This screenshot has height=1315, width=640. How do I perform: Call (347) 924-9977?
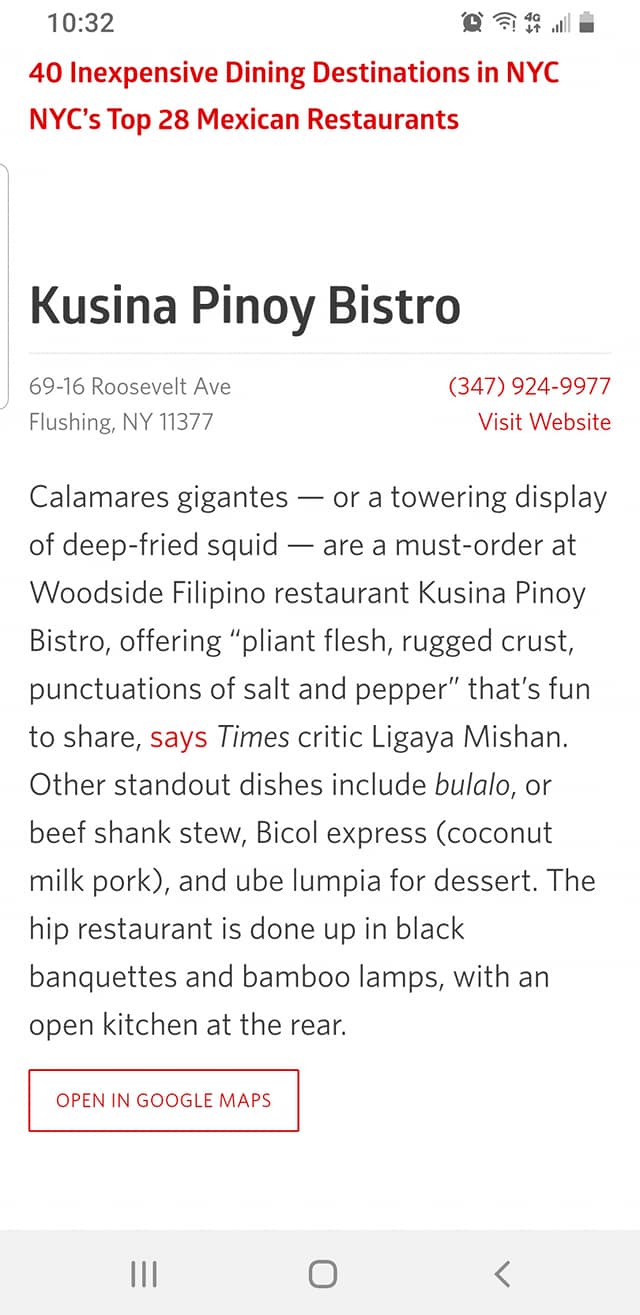click(529, 386)
